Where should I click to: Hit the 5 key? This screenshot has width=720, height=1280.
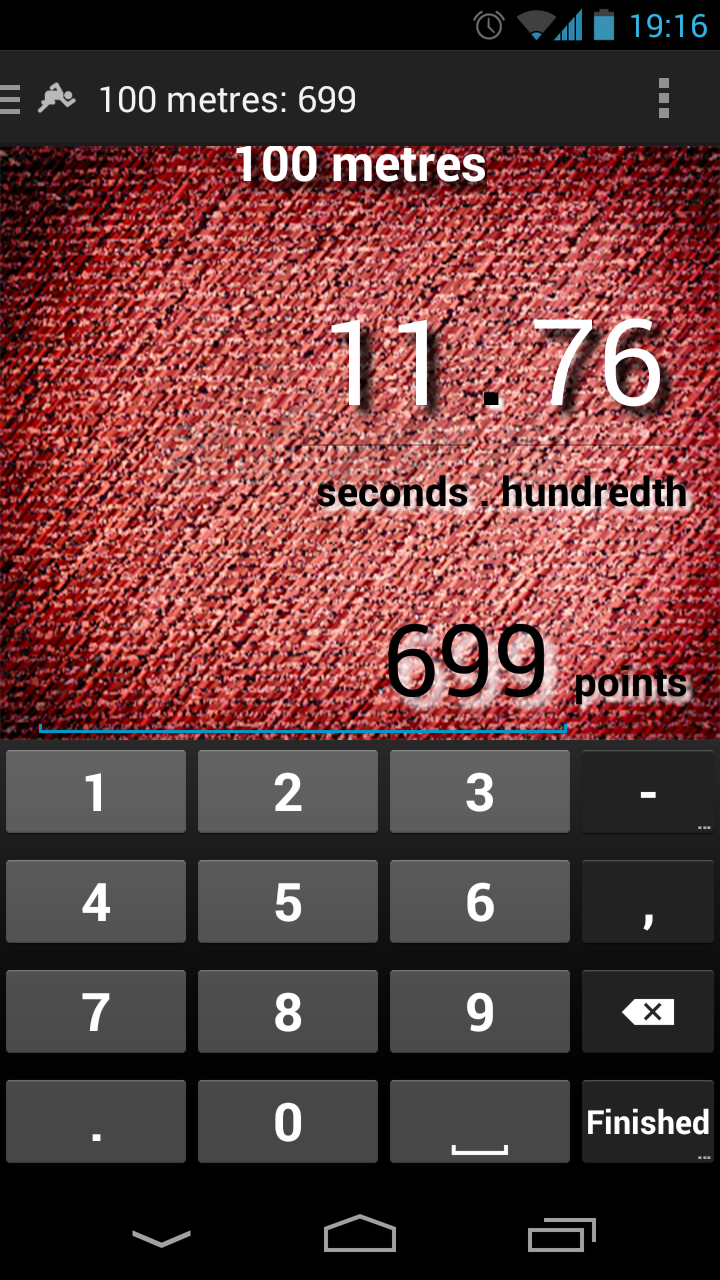(288, 902)
